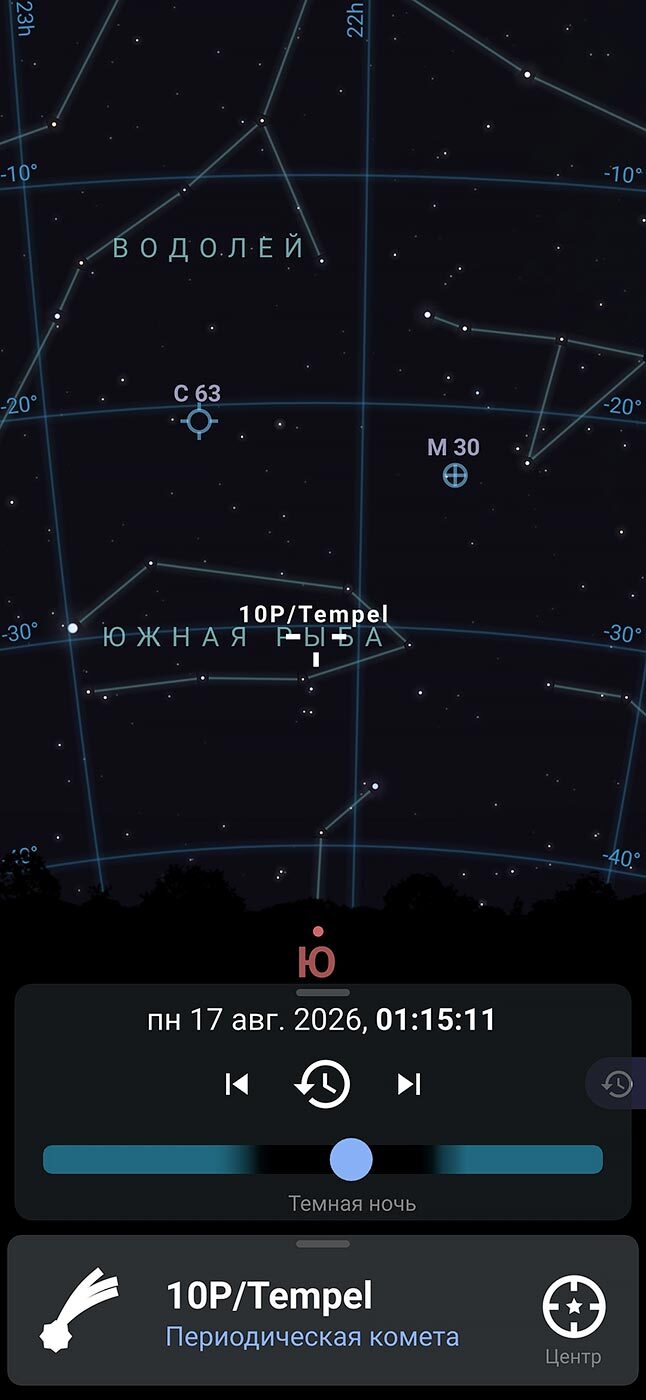Select the M 30 cluster marker

point(455,475)
